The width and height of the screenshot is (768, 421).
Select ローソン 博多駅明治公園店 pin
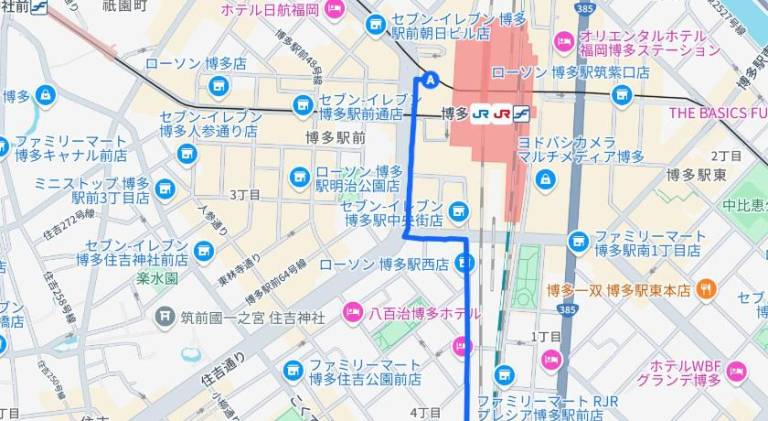pos(298,178)
